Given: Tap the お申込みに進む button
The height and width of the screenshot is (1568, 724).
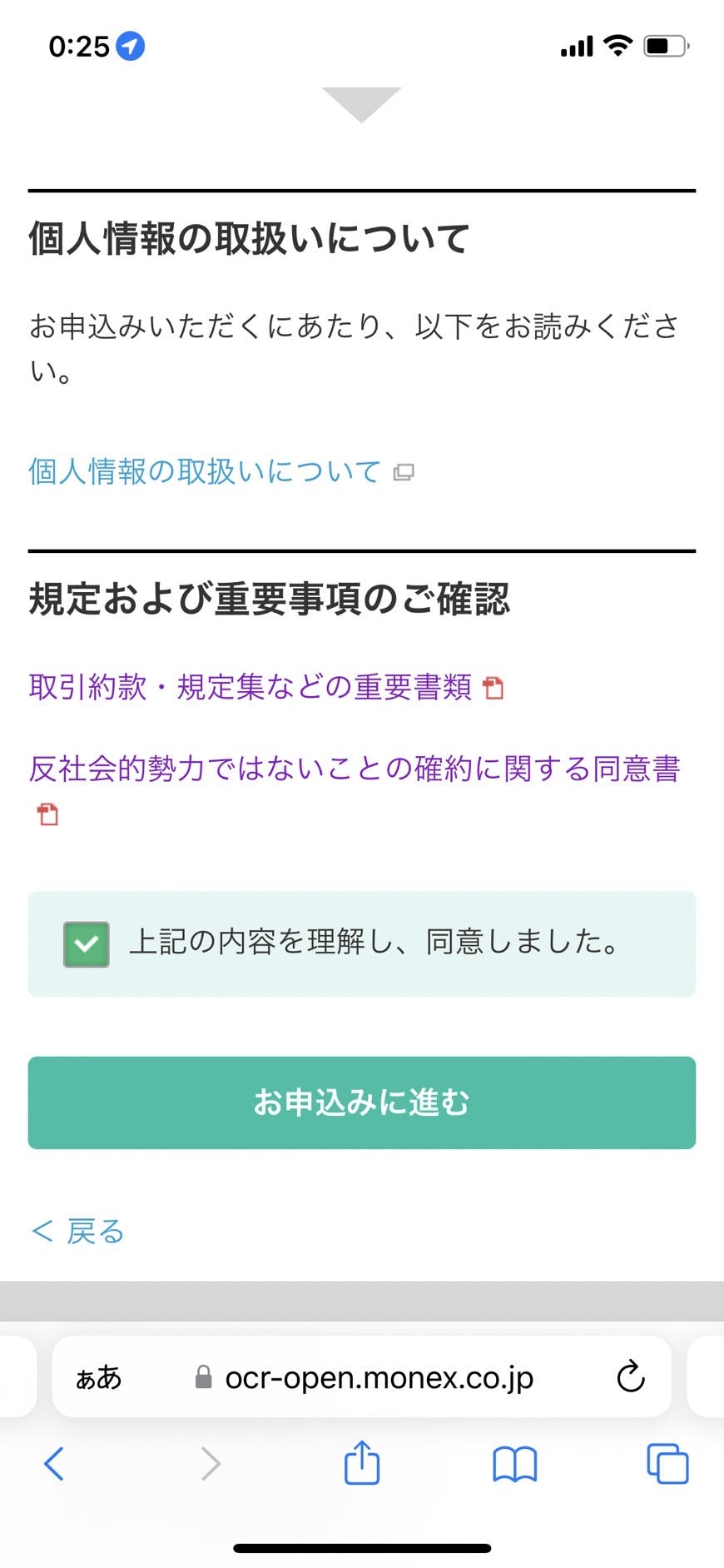Looking at the screenshot, I should 361,1103.
